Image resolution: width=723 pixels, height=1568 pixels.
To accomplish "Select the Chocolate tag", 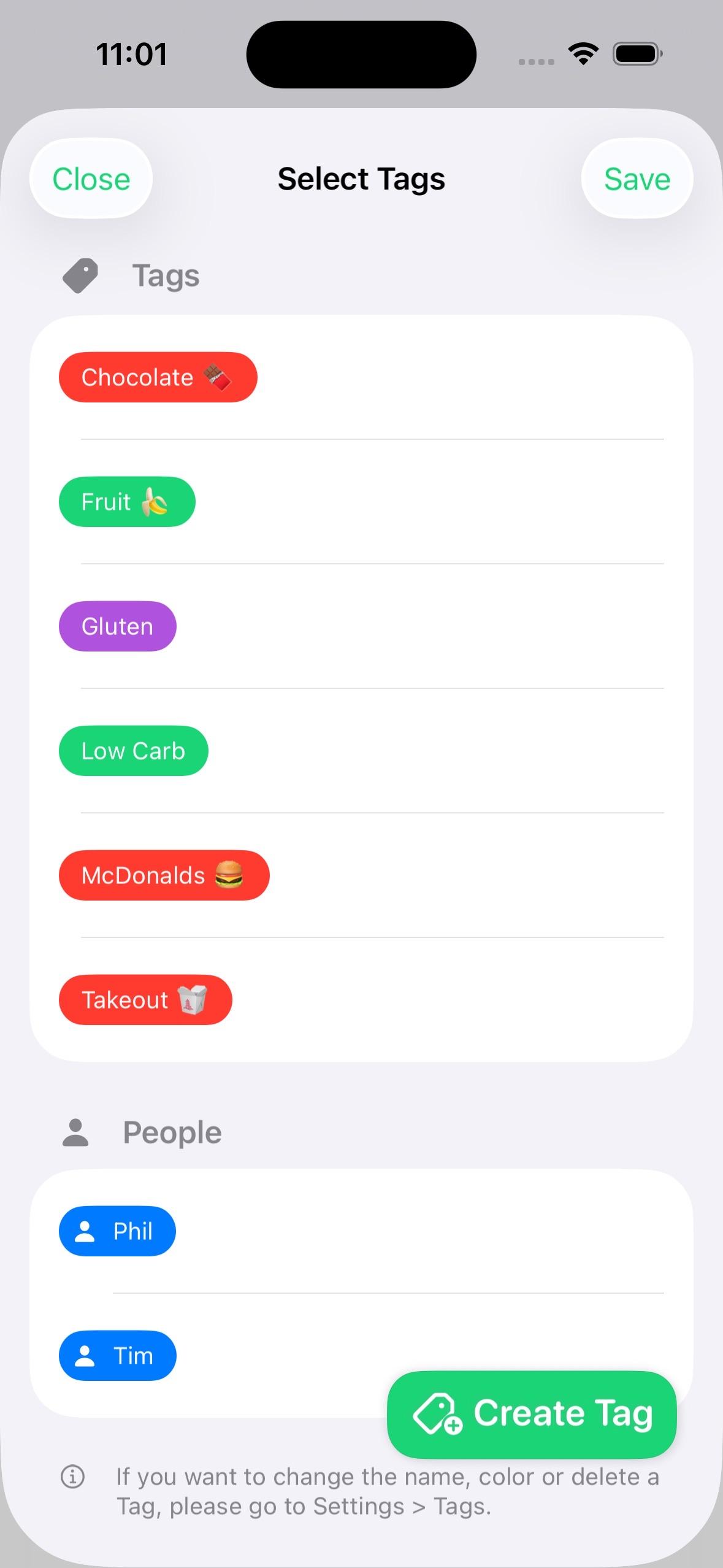I will tap(158, 377).
